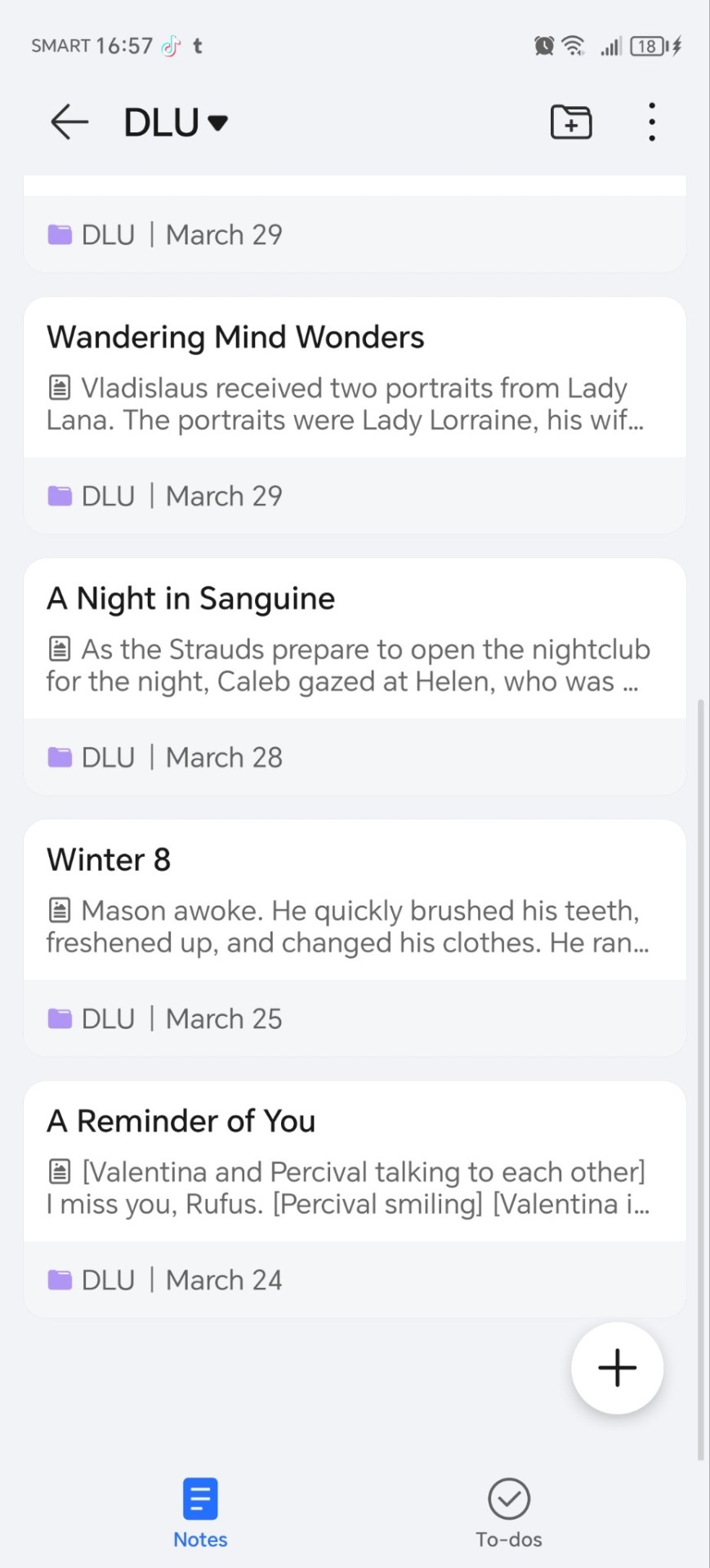Open the A Night in Sanguine note
Viewport: 710px width, 1568px height.
[x=355, y=639]
